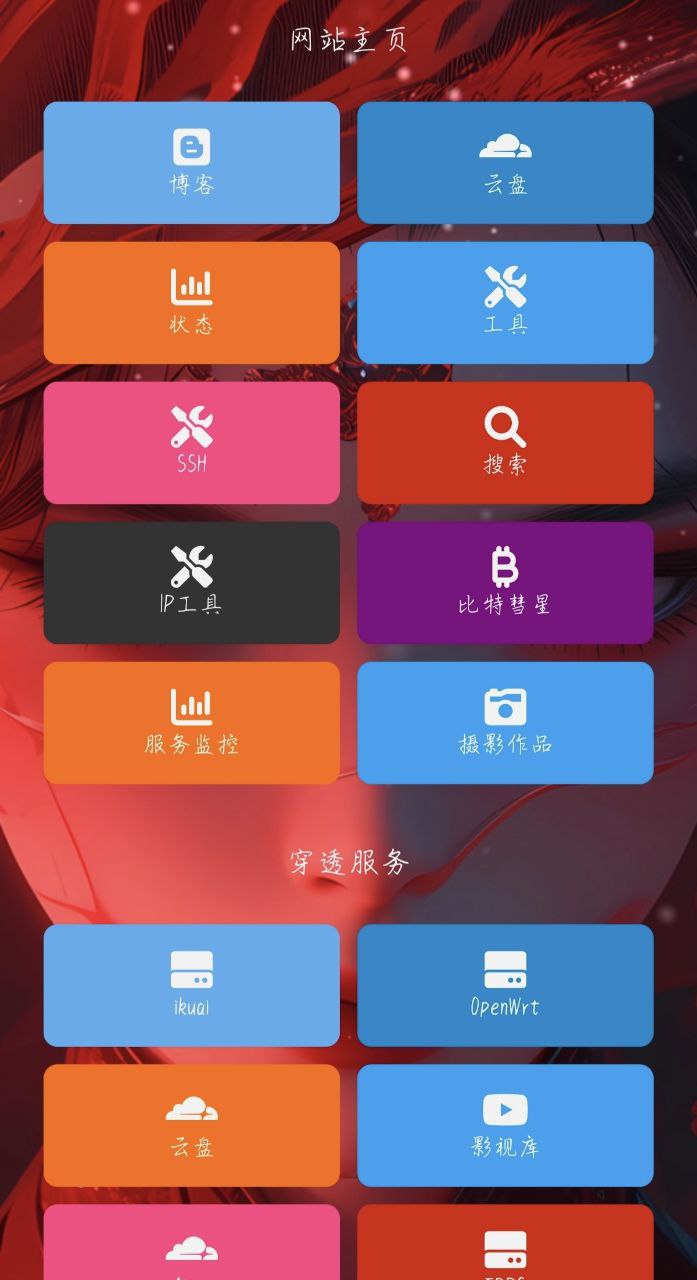Launch the SSH tile

click(x=191, y=443)
